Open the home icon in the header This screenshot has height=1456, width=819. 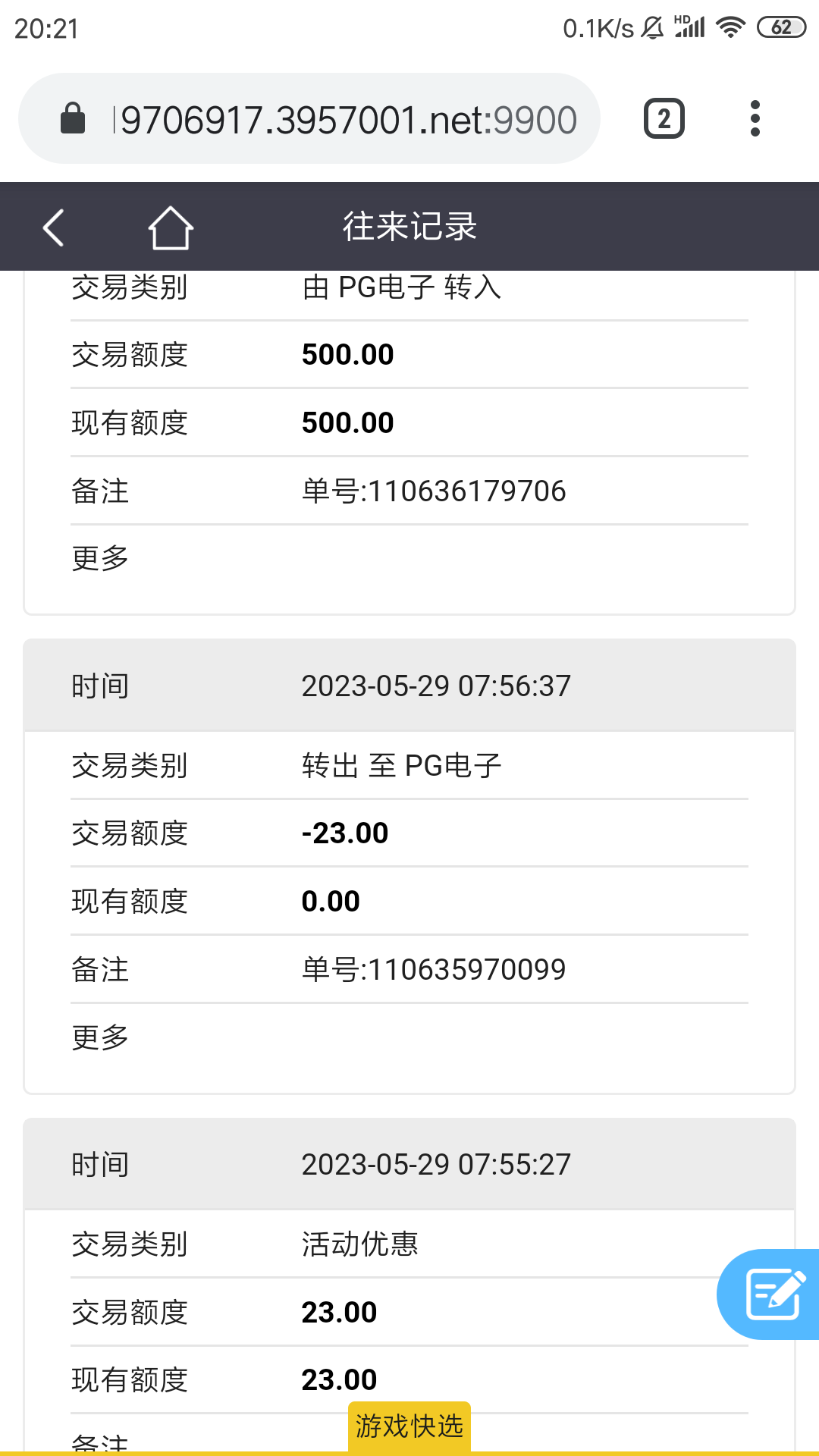[170, 227]
